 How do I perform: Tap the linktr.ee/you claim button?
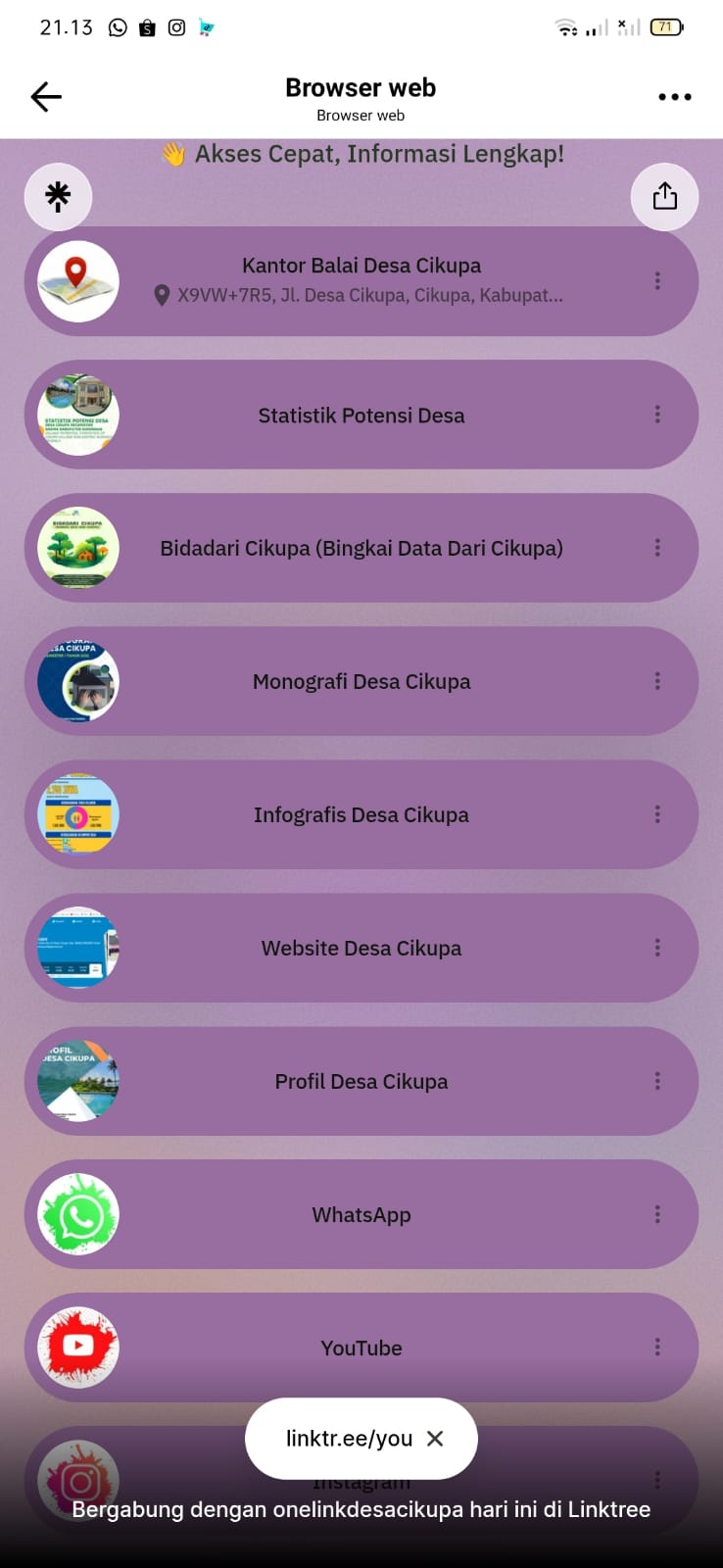(348, 1439)
